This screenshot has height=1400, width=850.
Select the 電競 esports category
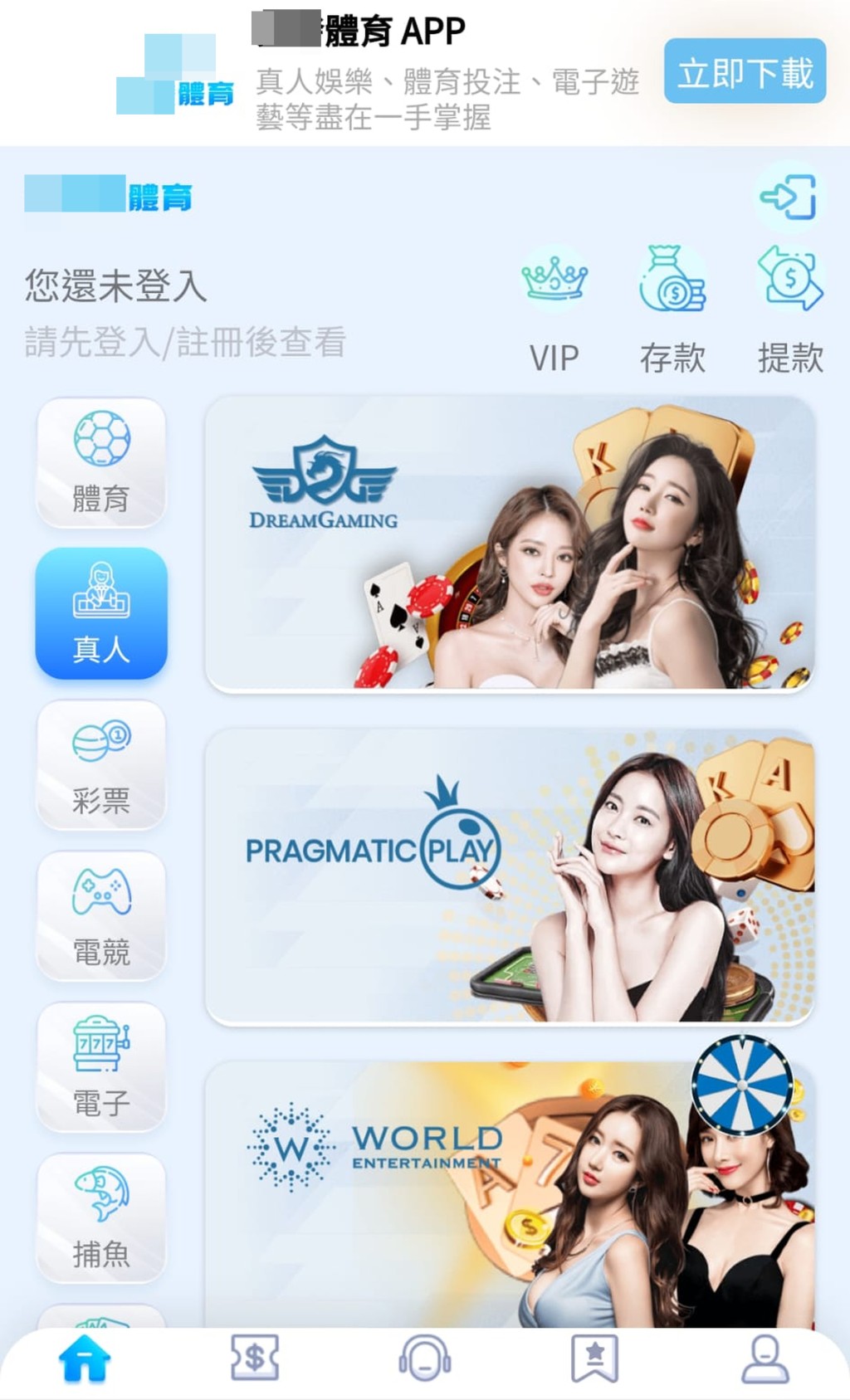point(101,915)
